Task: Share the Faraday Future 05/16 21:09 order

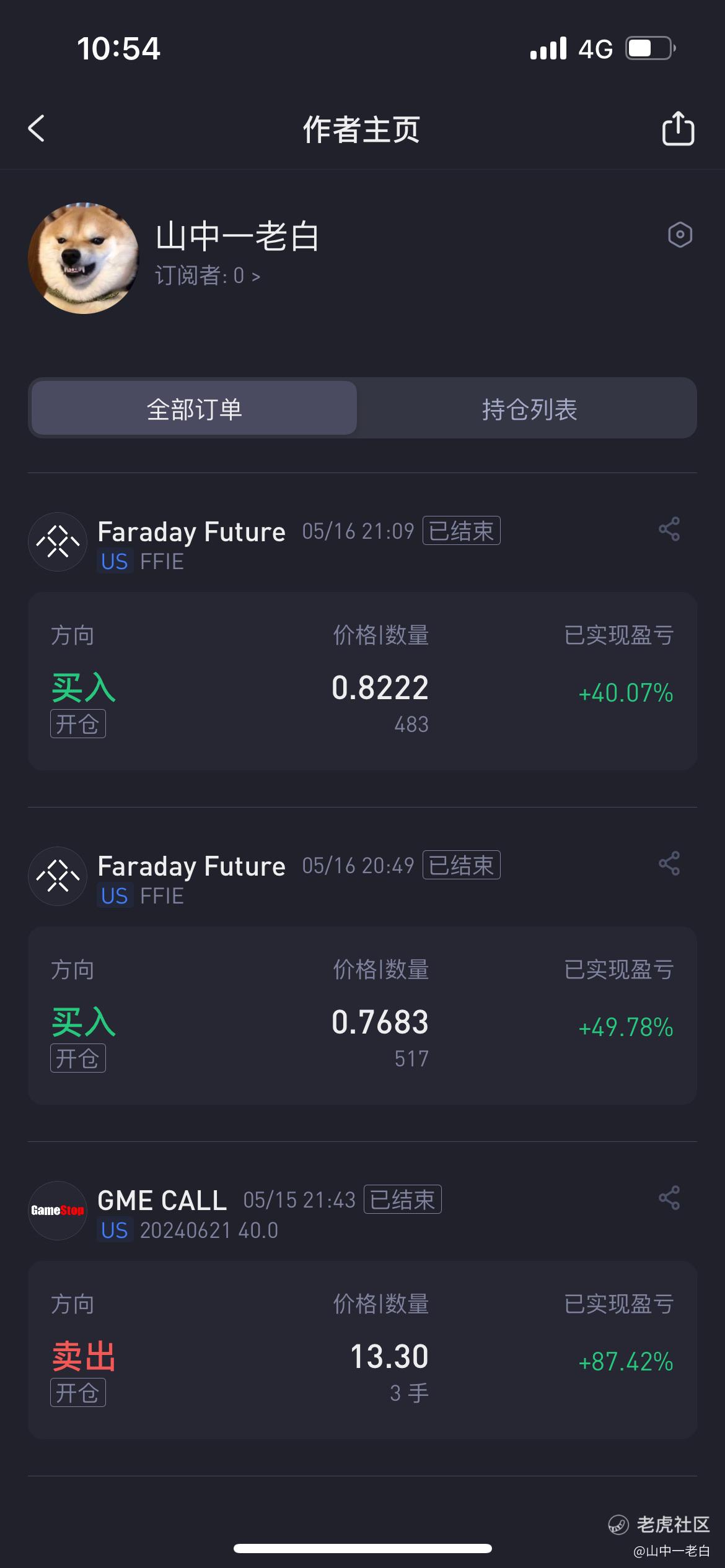Action: 669,529
